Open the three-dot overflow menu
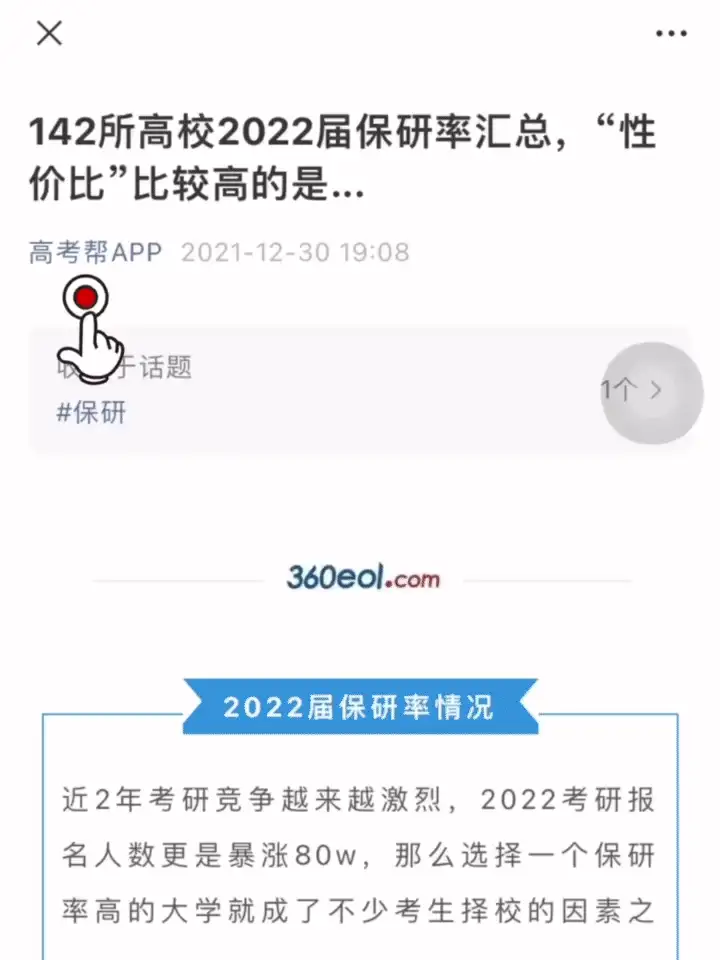 click(671, 33)
